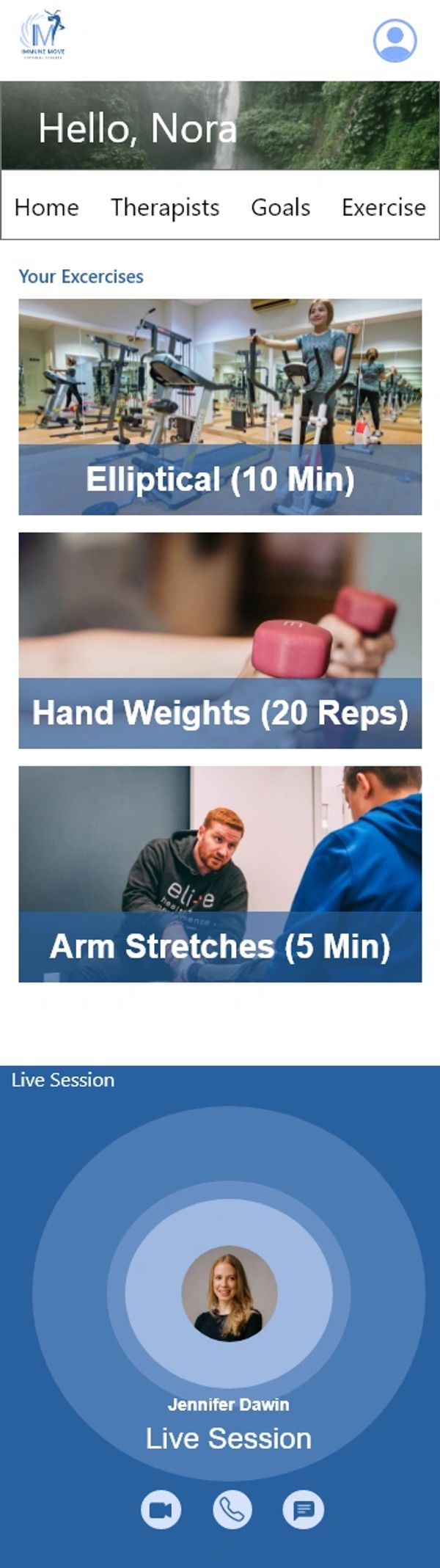Start a video call with Jennifer Dawin
440x1568 pixels.
click(161, 1509)
